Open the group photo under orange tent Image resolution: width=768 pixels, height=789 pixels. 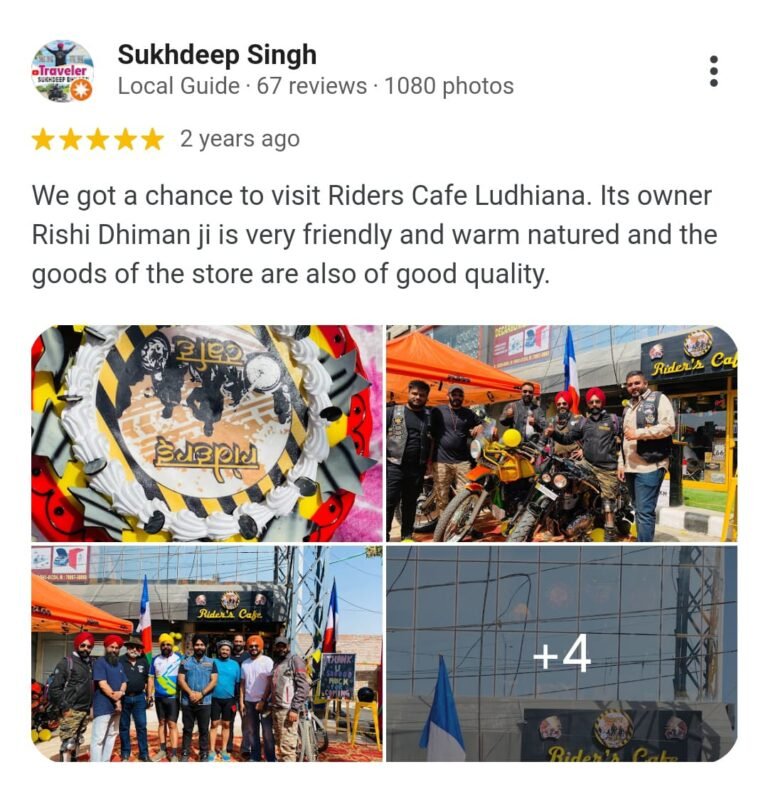207,653
